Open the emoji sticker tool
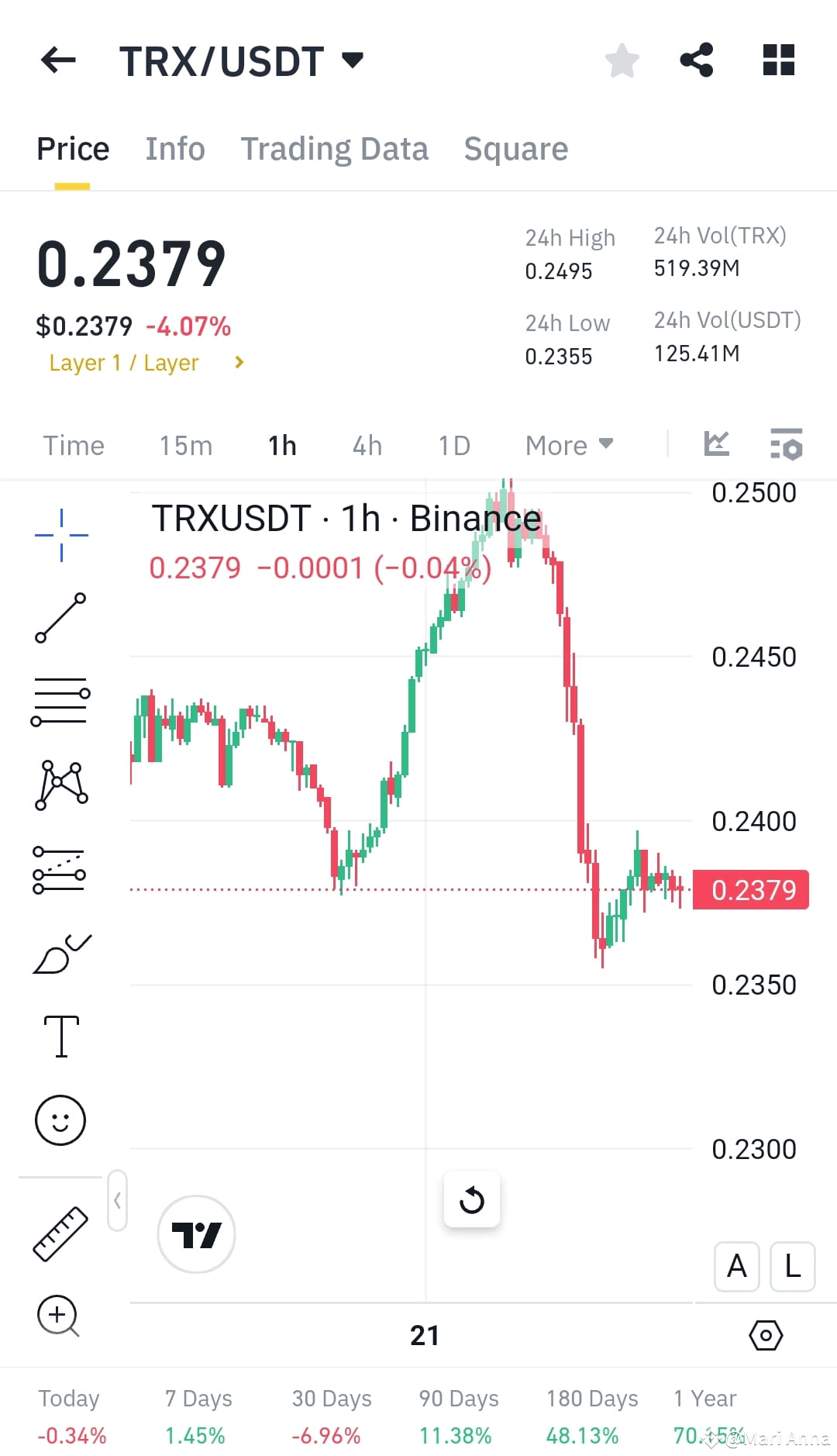Screen dimensions: 837x1456 (60, 1120)
